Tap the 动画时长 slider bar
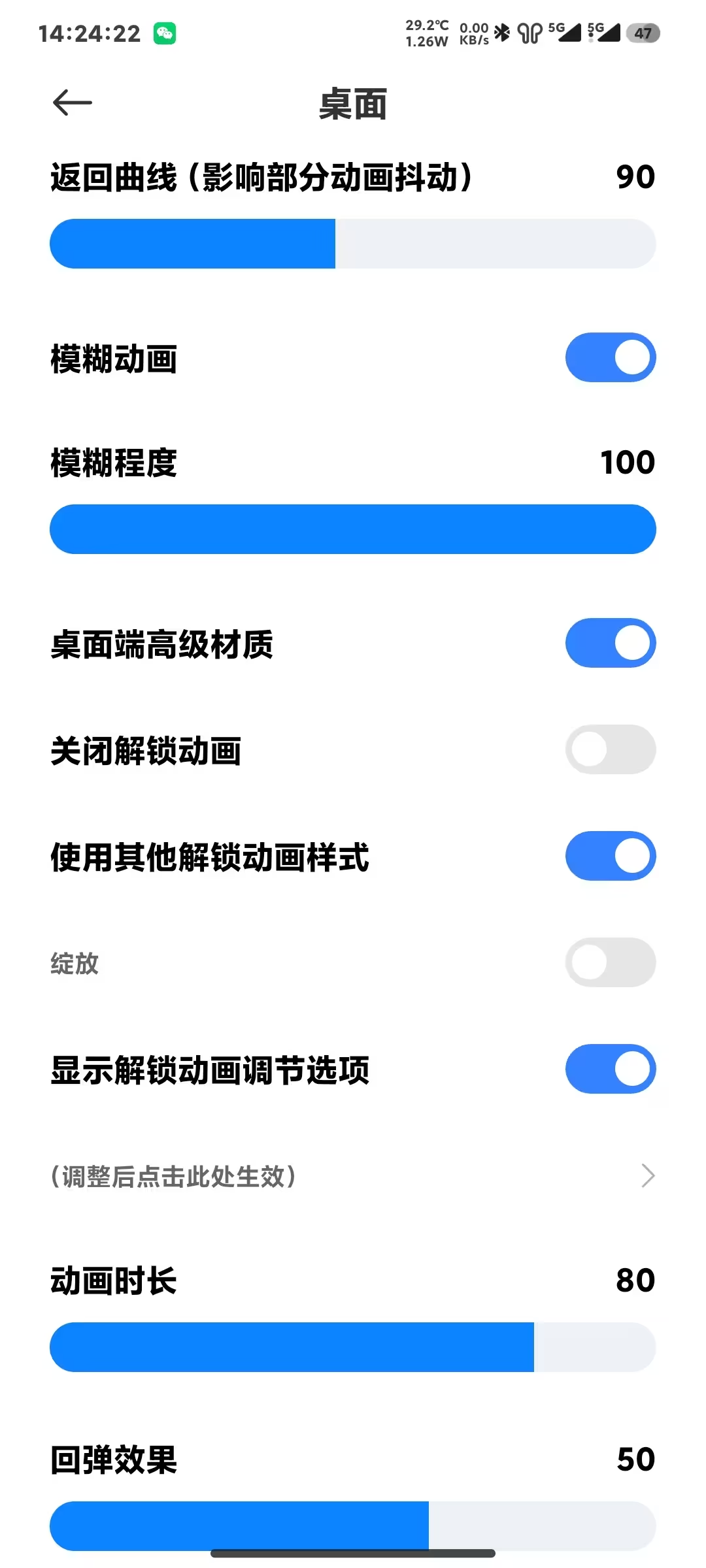The height and width of the screenshot is (1568, 706). coord(353,1347)
